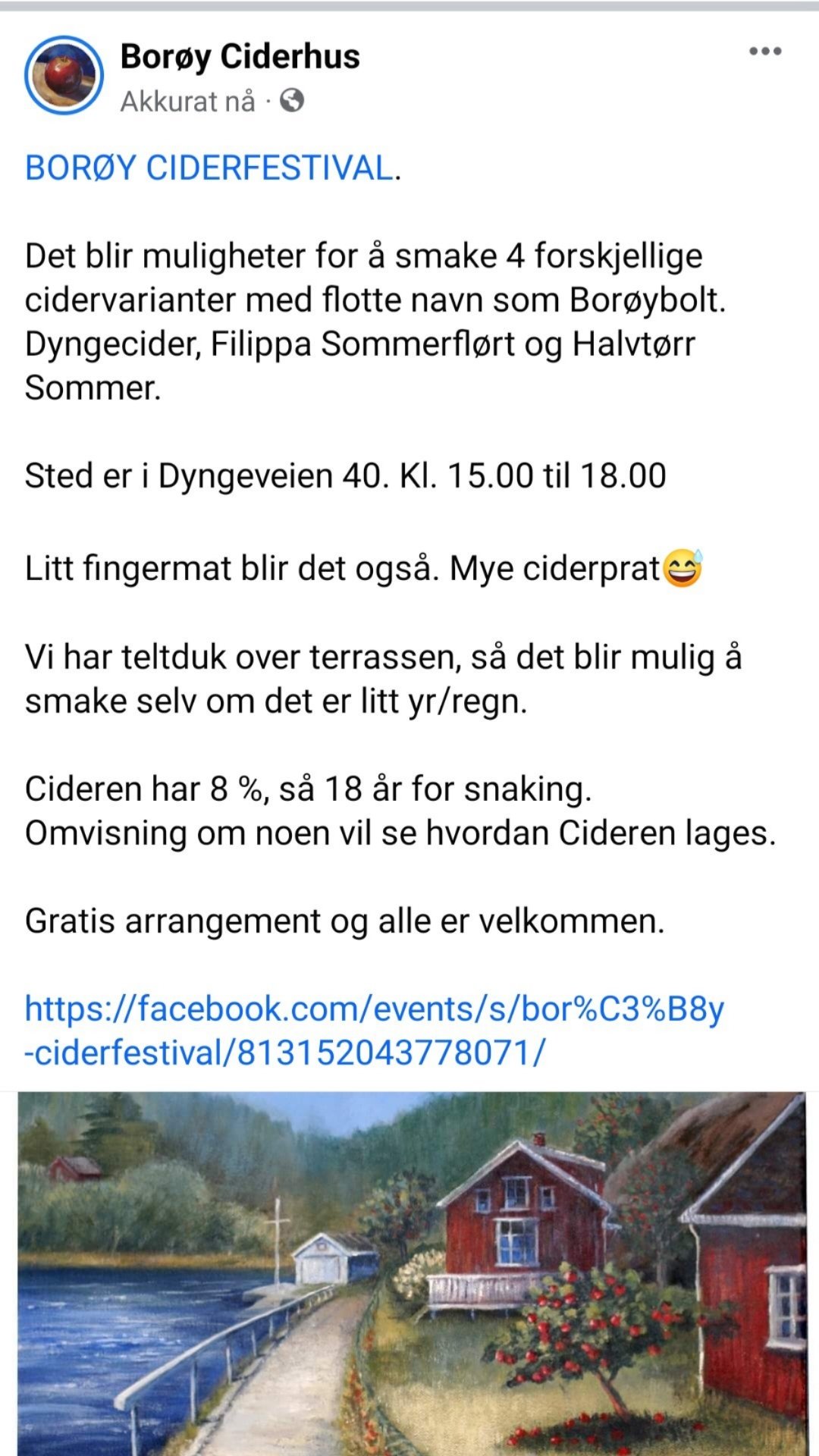The height and width of the screenshot is (1456, 819).
Task: Open the BORØY CIDERFESTIVAL event link
Action: coord(209,168)
